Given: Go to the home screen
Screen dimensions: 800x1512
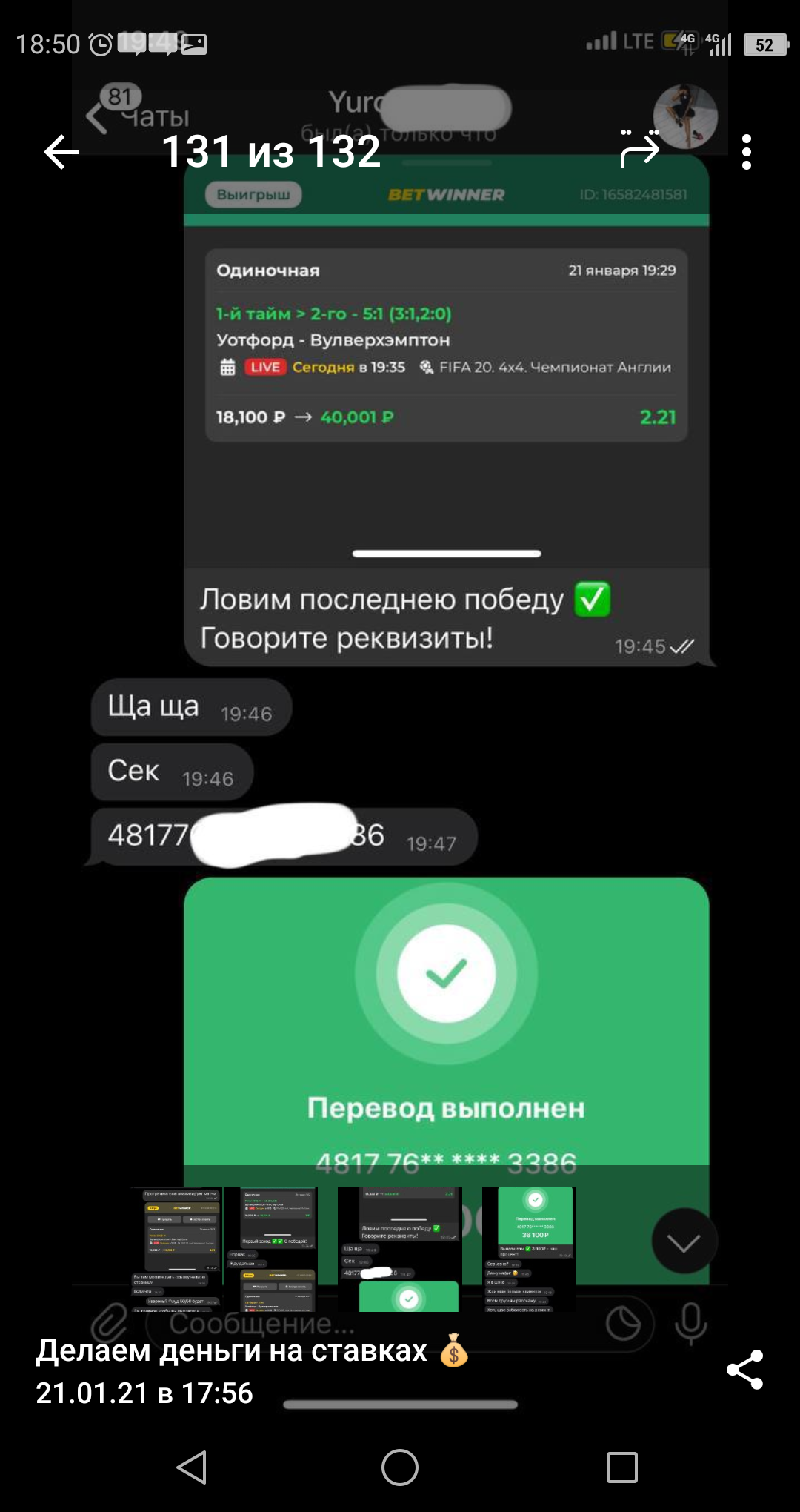Looking at the screenshot, I should [400, 1467].
